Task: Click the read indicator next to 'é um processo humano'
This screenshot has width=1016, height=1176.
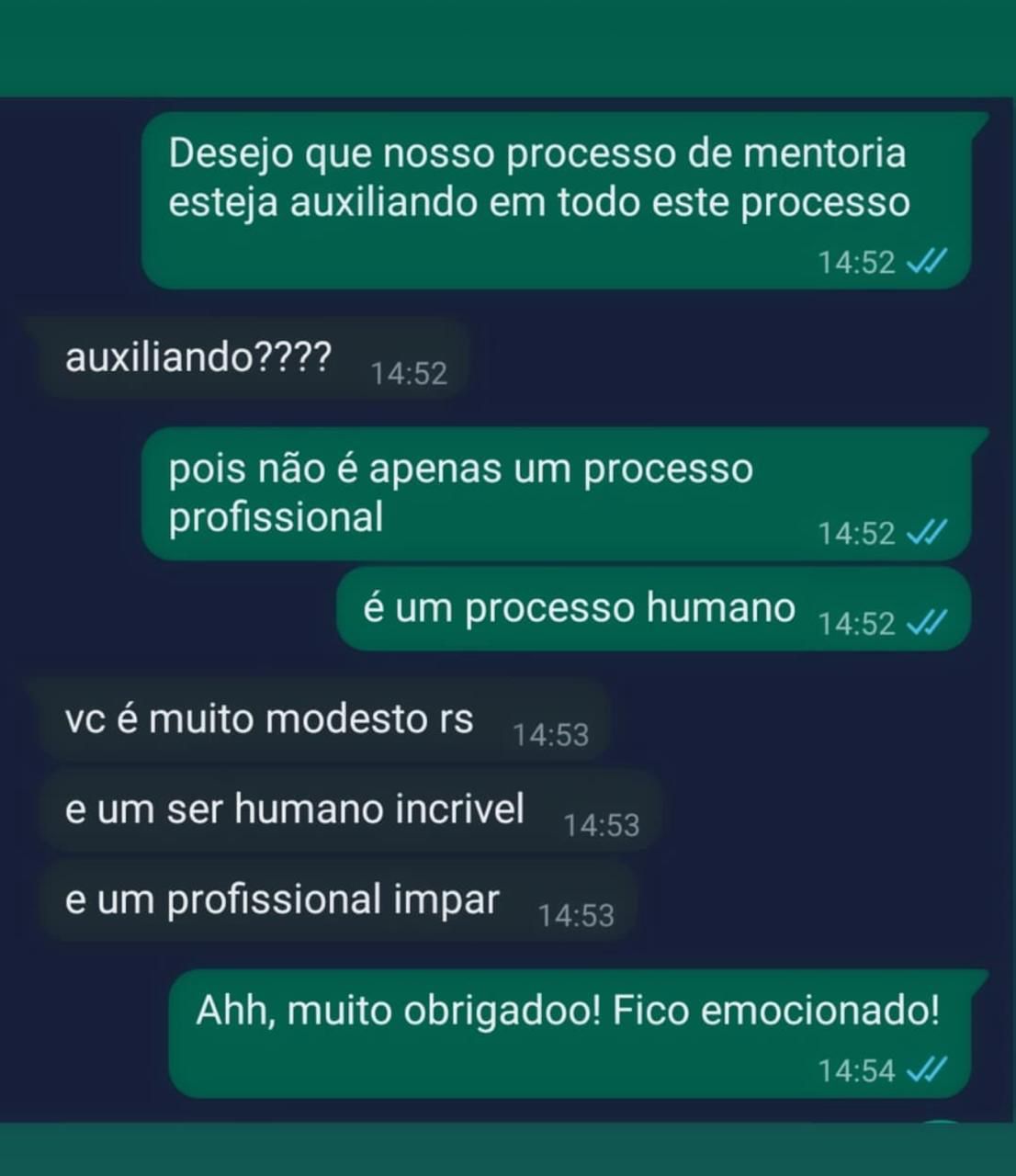Action: [x=926, y=623]
